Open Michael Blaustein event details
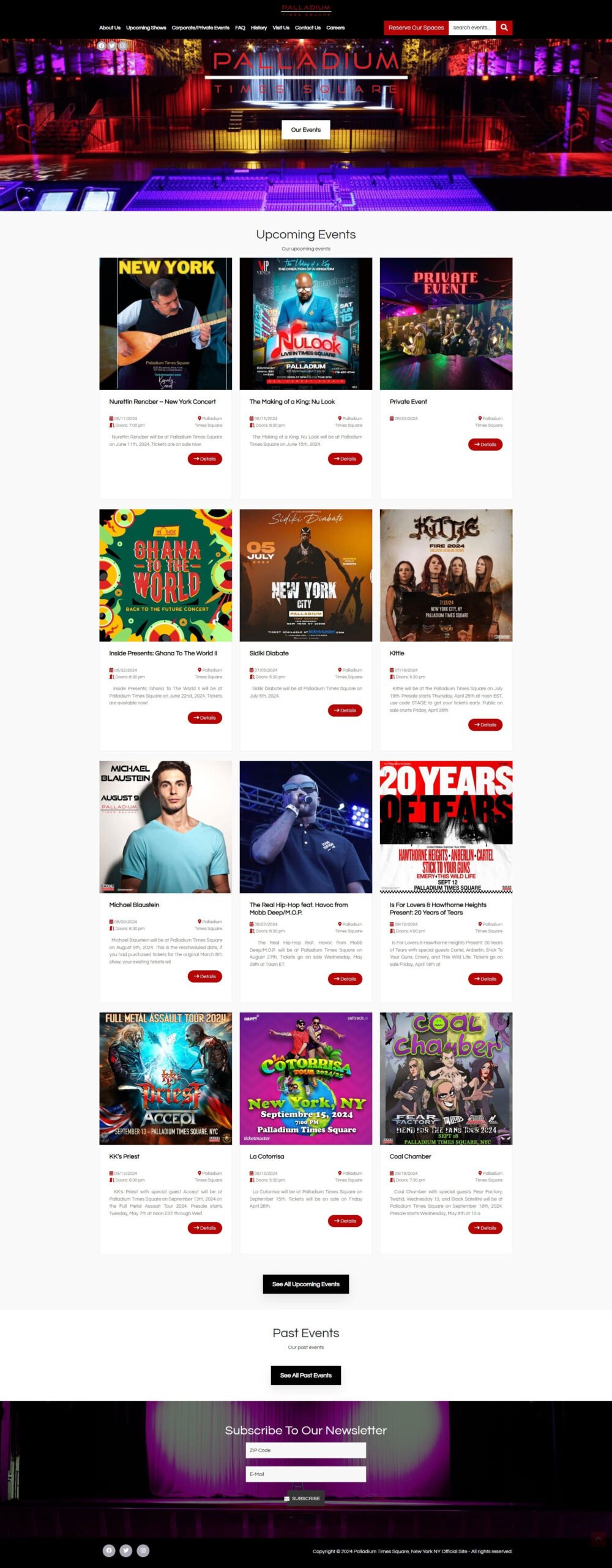The image size is (612, 1568). pos(204,976)
